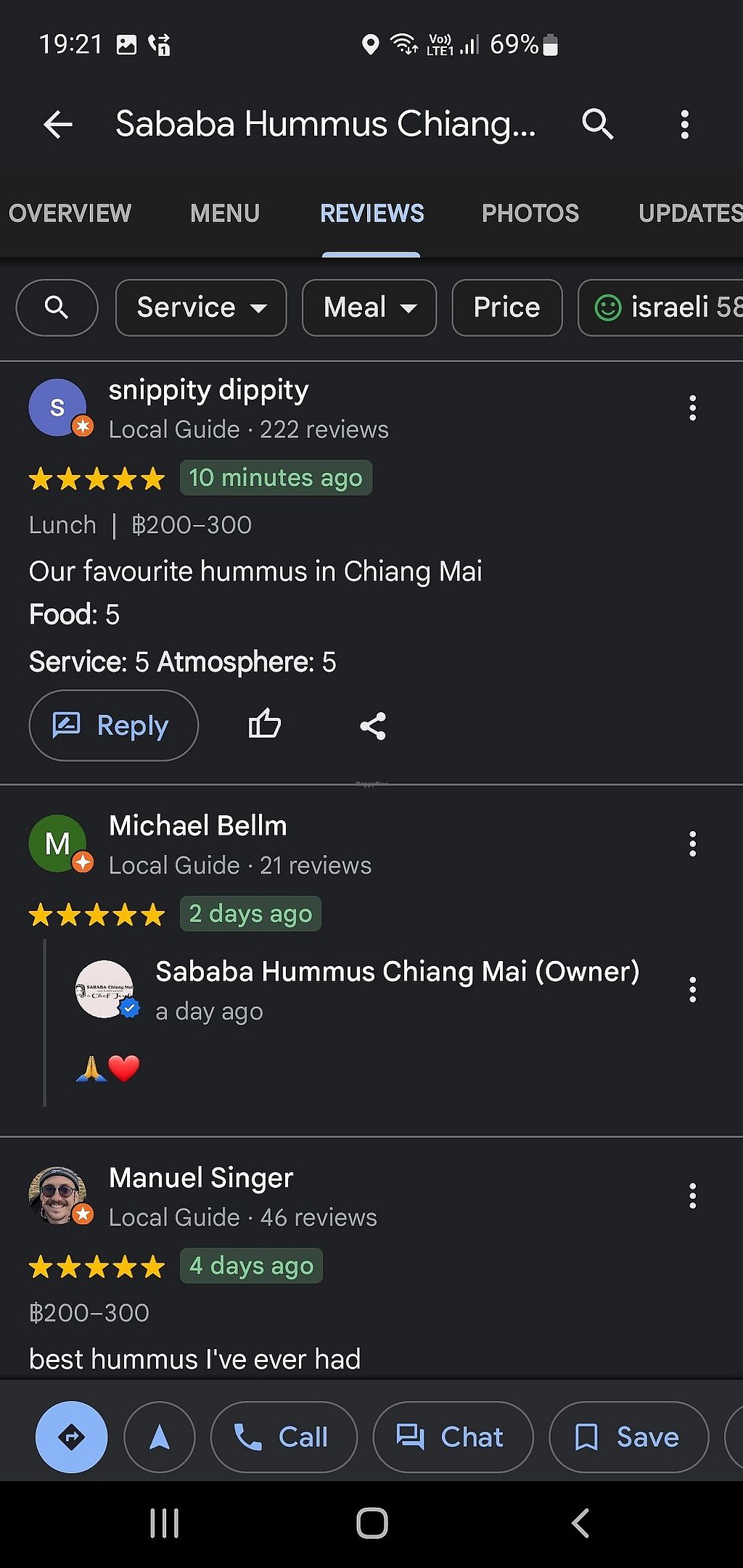Select the Price filter chip
Image resolution: width=743 pixels, height=1568 pixels.
pos(506,308)
